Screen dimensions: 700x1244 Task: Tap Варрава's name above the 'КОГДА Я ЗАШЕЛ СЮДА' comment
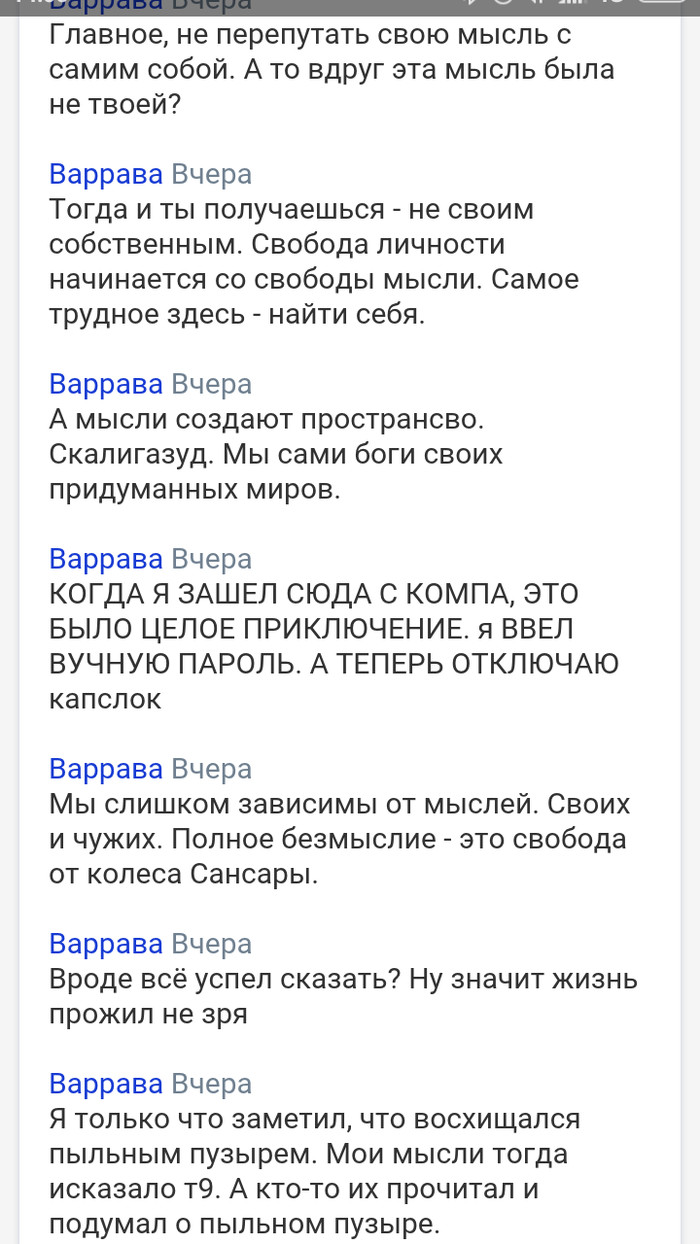click(x=106, y=558)
